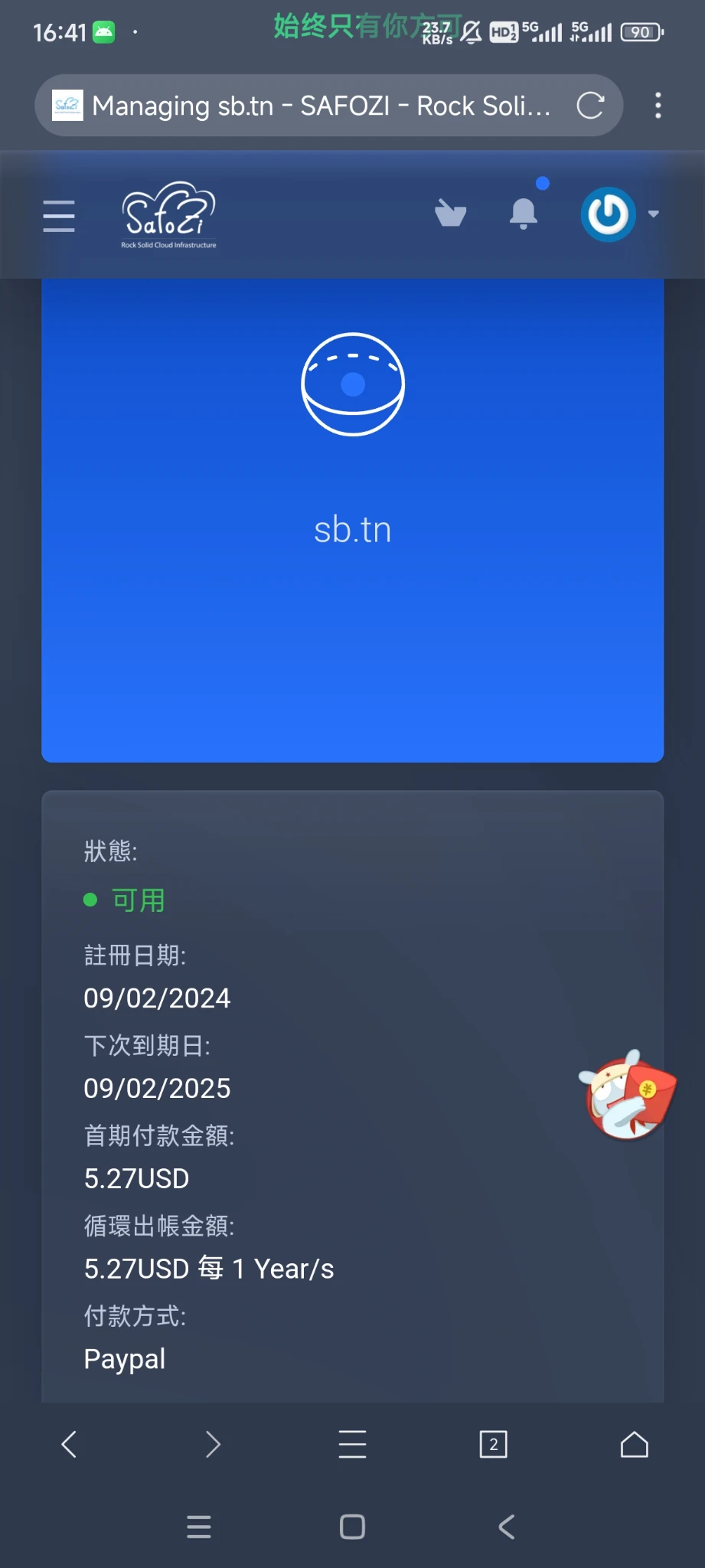Open the hamburger side menu
705x1568 pixels.
[59, 216]
